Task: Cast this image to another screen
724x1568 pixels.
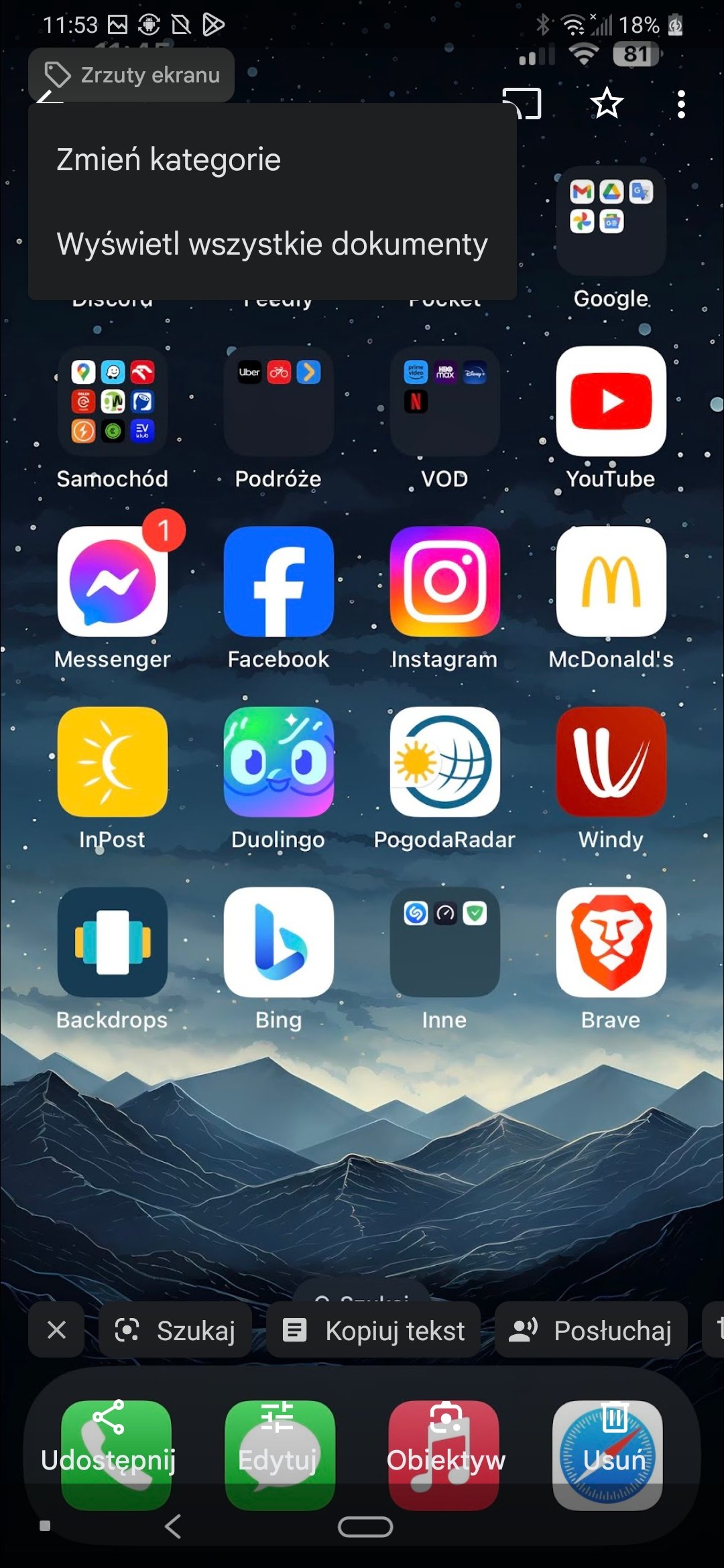Action: tap(522, 104)
